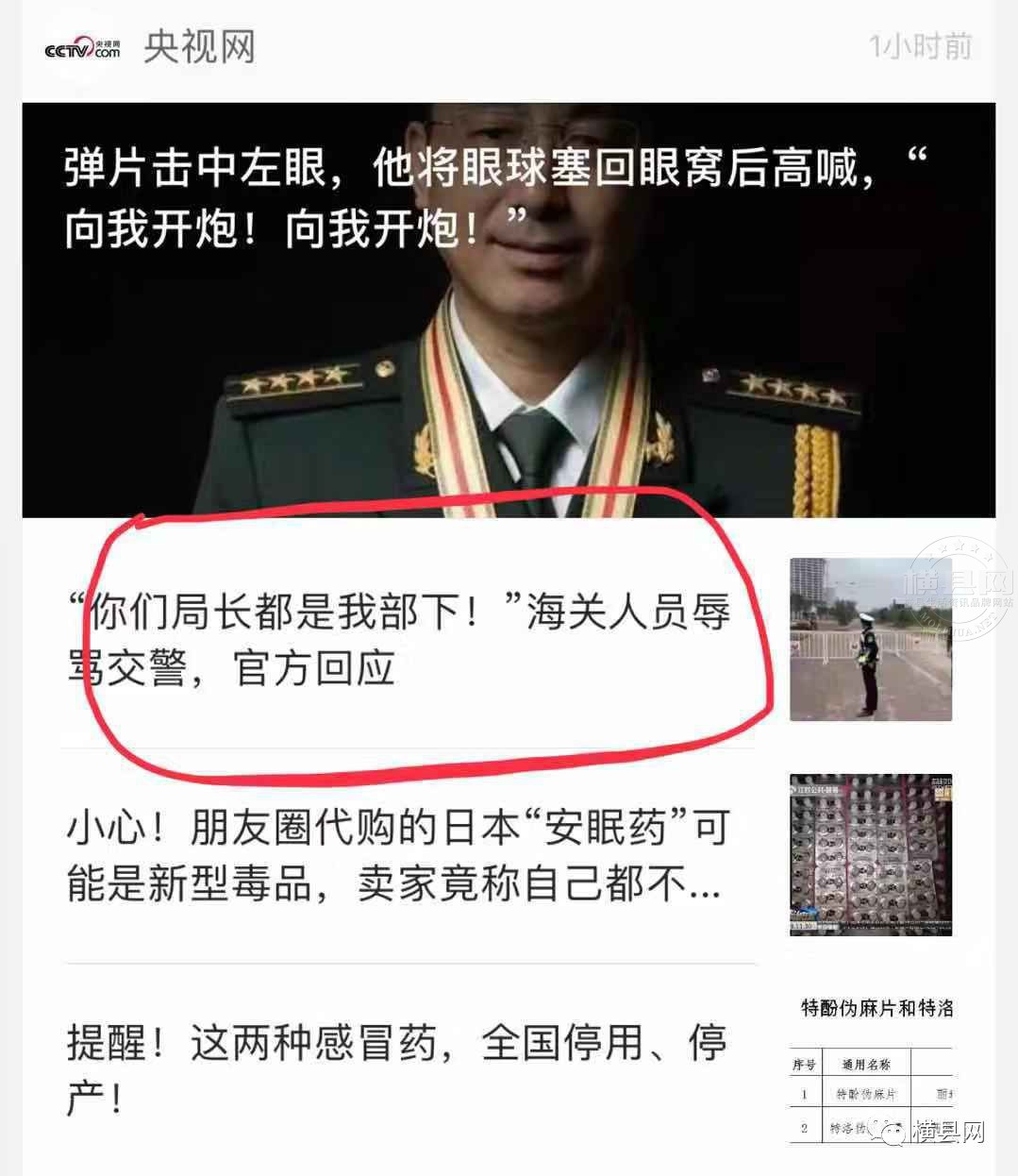The width and height of the screenshot is (1018, 1176).
Task: Read the 朋友圈代购日本安眠药 article
Action: [x=396, y=856]
